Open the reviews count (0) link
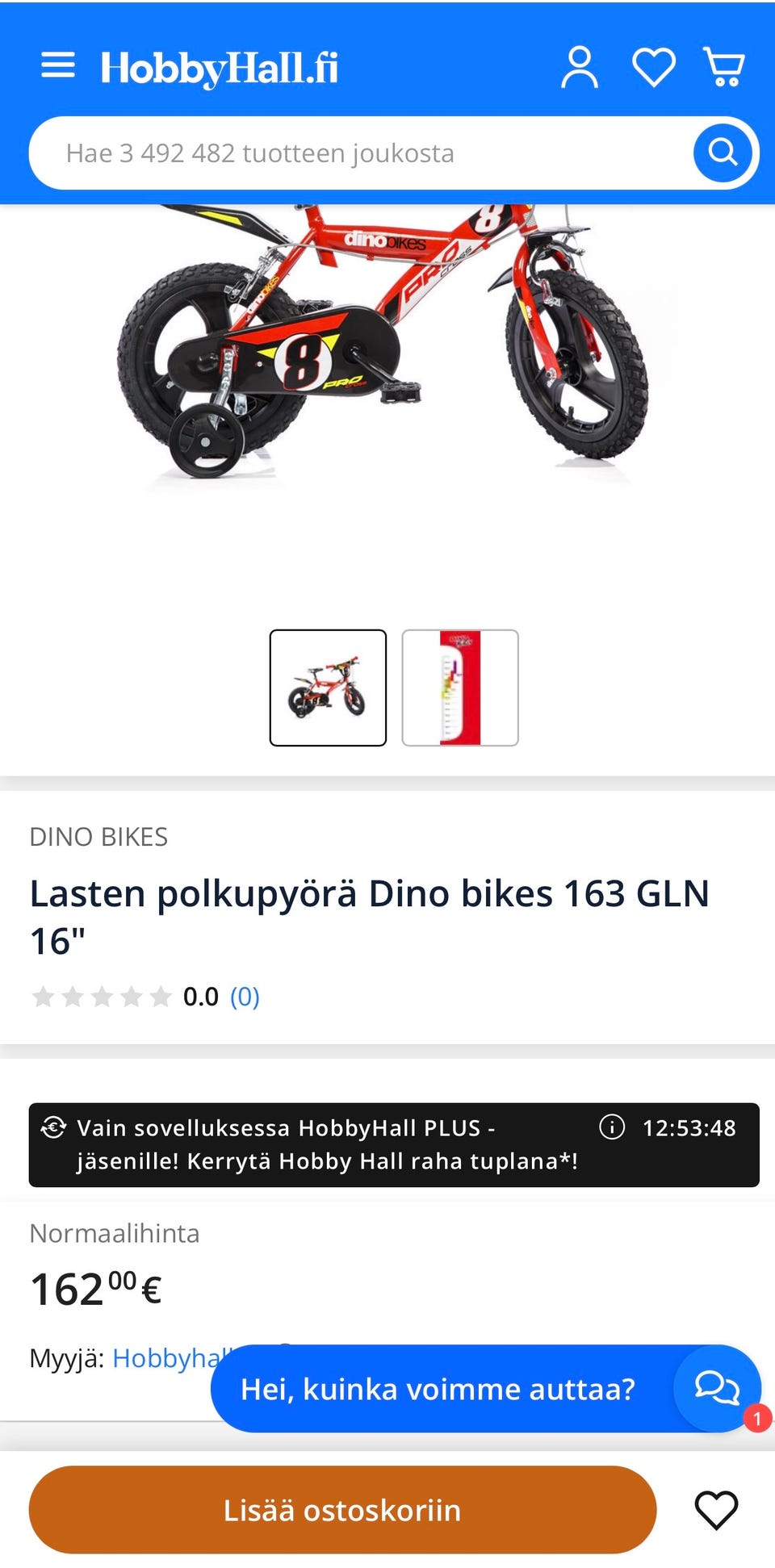Screen dimensions: 775x1568 (x=245, y=997)
